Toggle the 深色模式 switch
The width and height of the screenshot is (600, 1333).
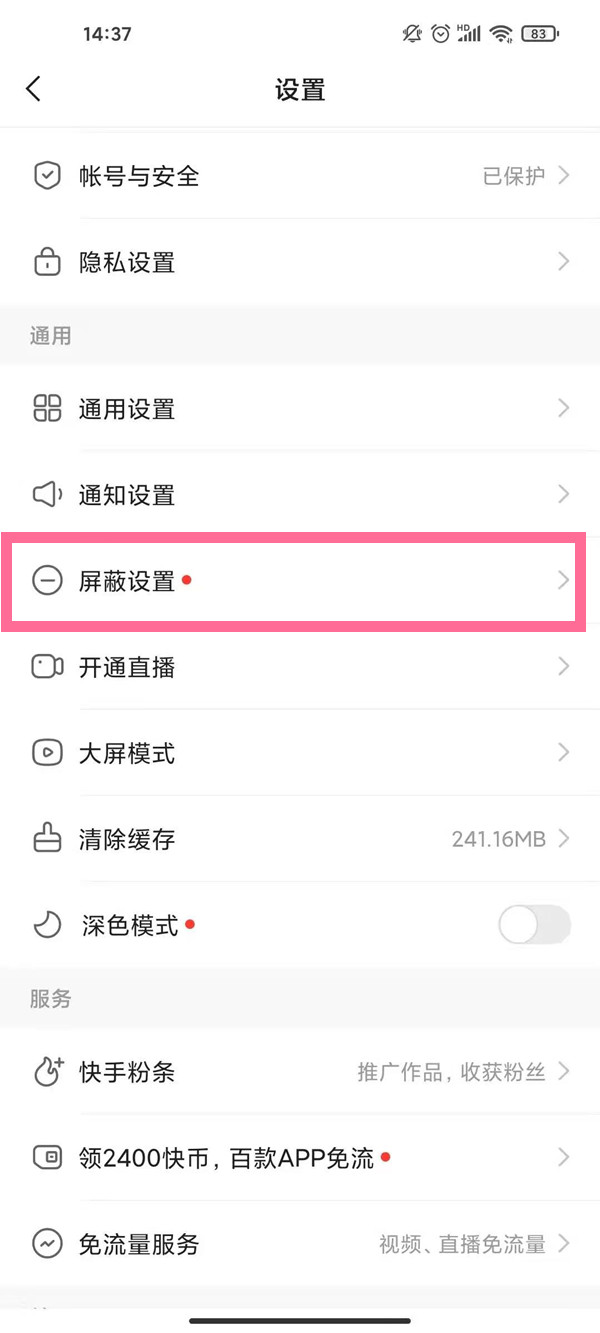[534, 925]
